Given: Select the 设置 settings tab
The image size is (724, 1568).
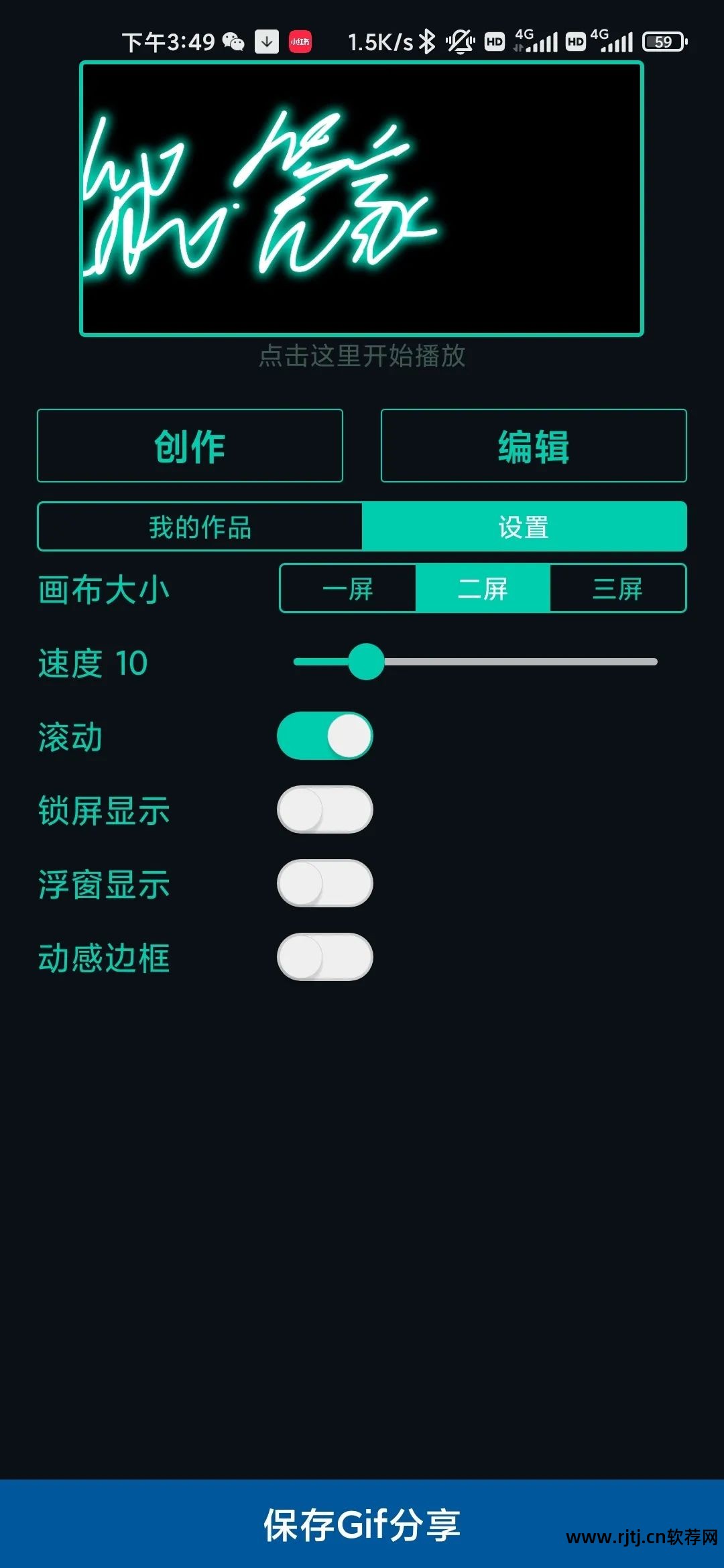Looking at the screenshot, I should click(524, 527).
